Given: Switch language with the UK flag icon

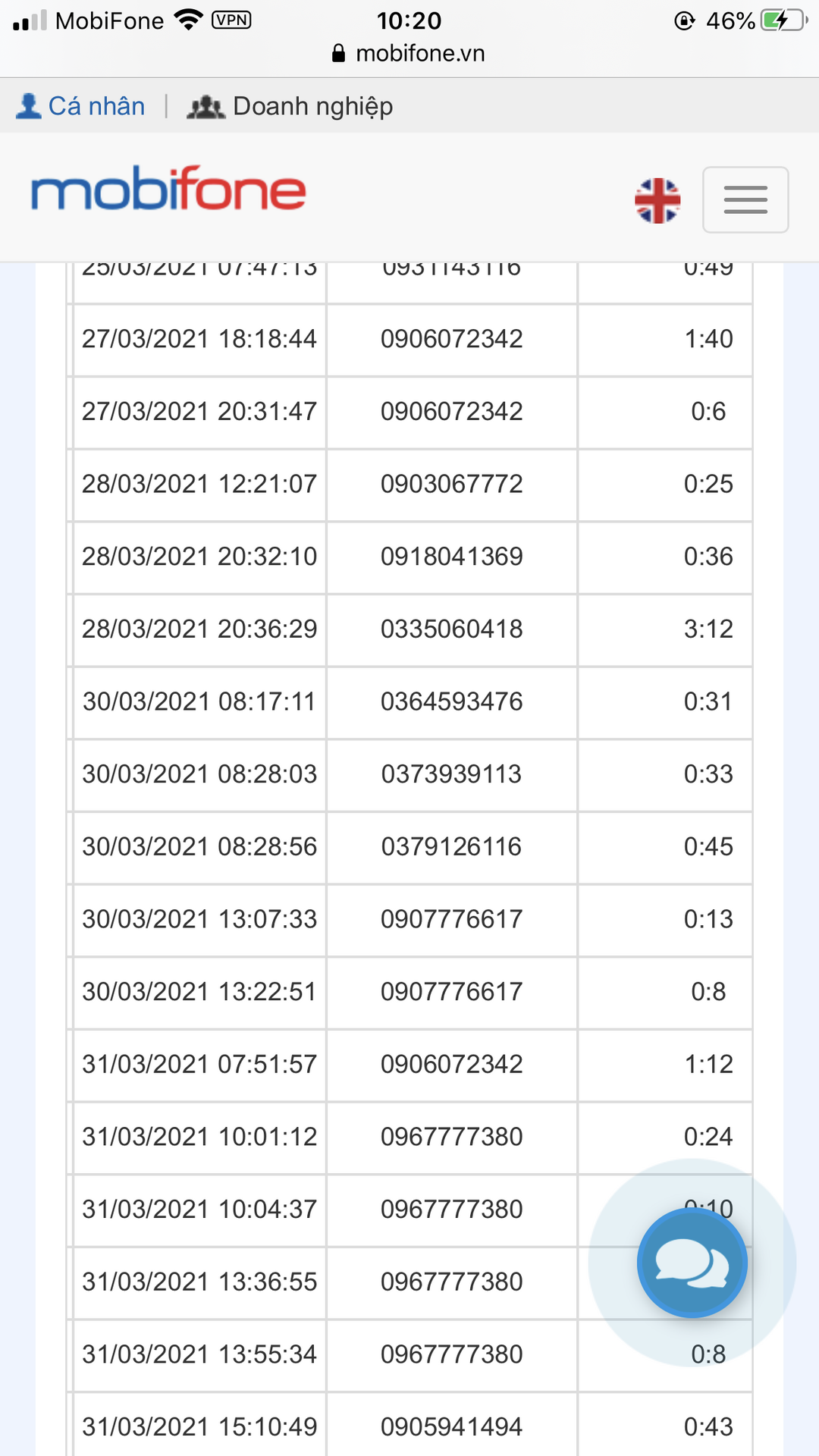Looking at the screenshot, I should pos(657,200).
